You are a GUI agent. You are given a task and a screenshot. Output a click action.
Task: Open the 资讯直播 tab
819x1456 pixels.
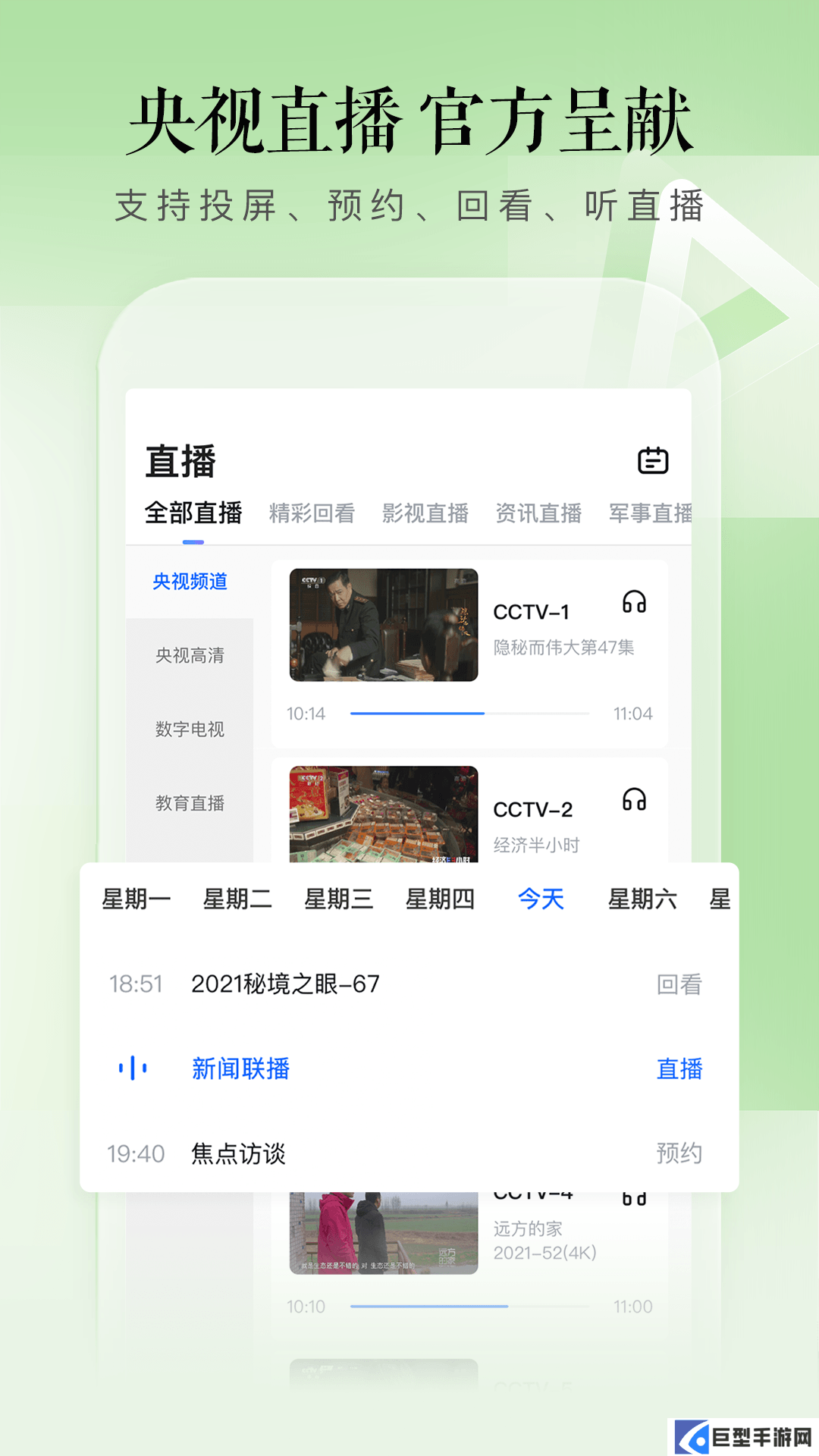(538, 512)
